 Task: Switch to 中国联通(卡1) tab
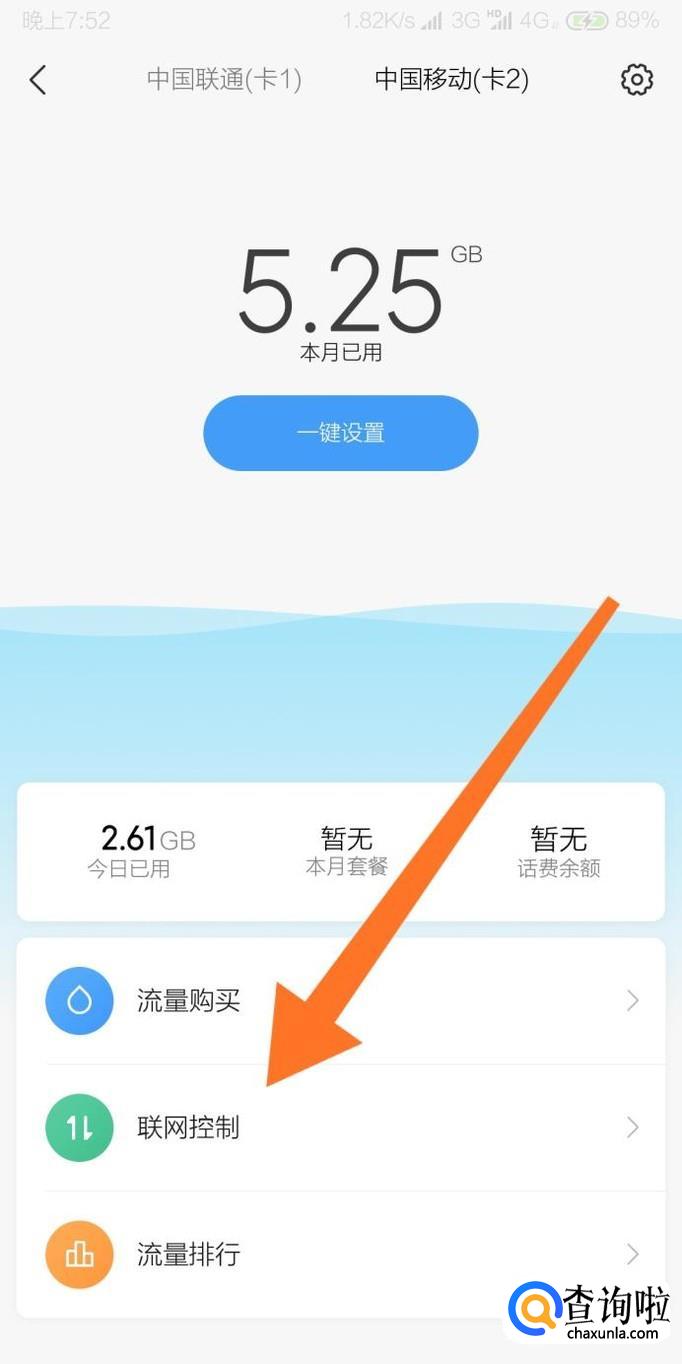224,79
